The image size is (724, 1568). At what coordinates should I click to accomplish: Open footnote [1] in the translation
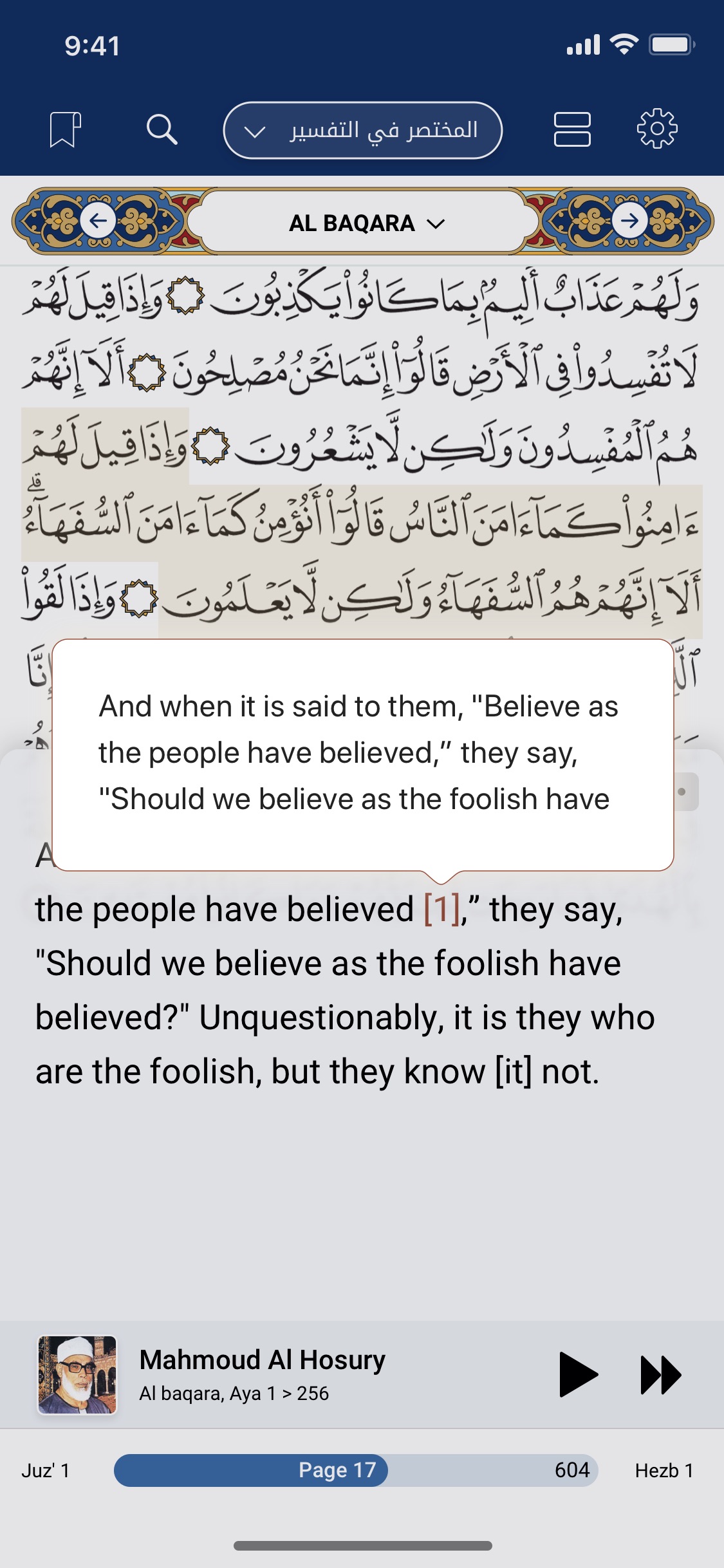click(x=441, y=910)
